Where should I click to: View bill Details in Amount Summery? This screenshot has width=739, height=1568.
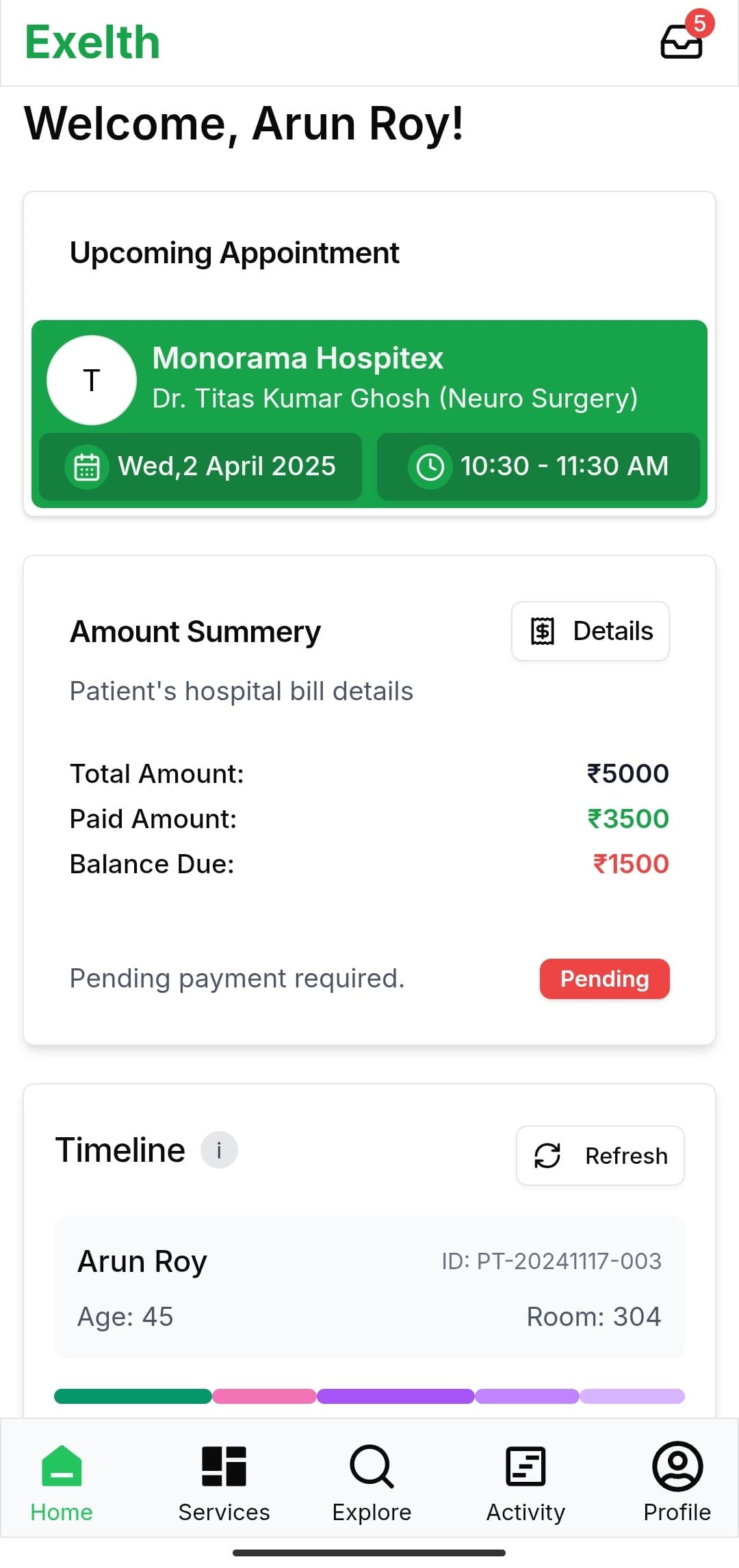click(x=591, y=631)
